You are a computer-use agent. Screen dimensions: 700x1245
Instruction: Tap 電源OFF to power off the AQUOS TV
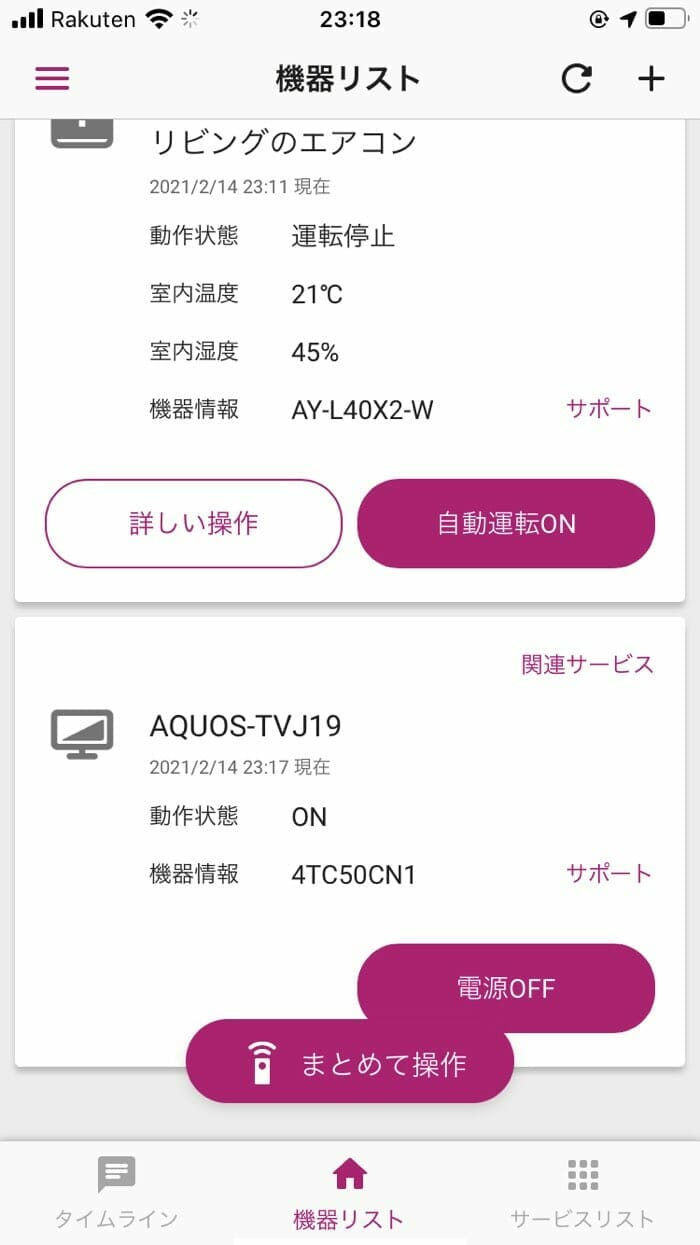506,988
